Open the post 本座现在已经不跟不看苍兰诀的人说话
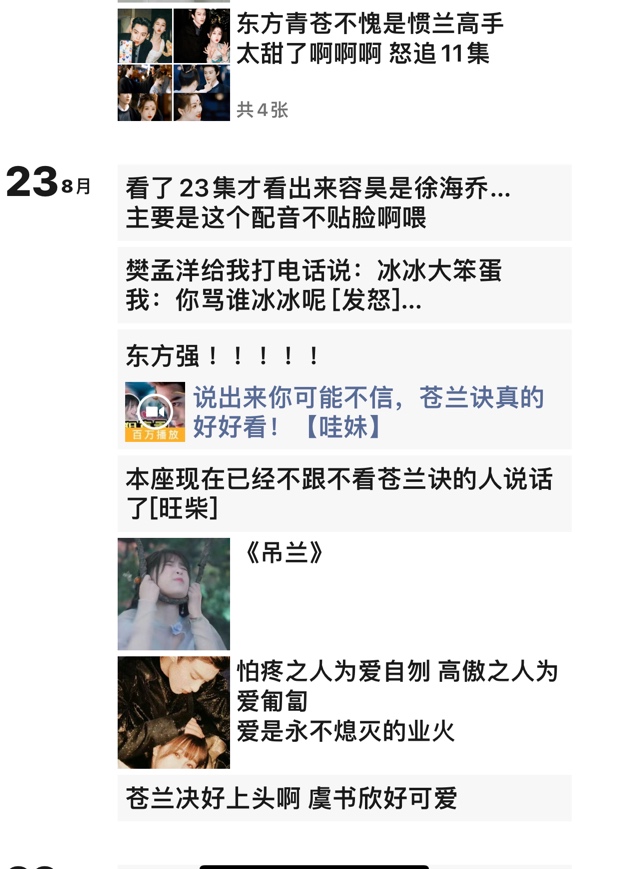635x869 pixels. [x=344, y=493]
